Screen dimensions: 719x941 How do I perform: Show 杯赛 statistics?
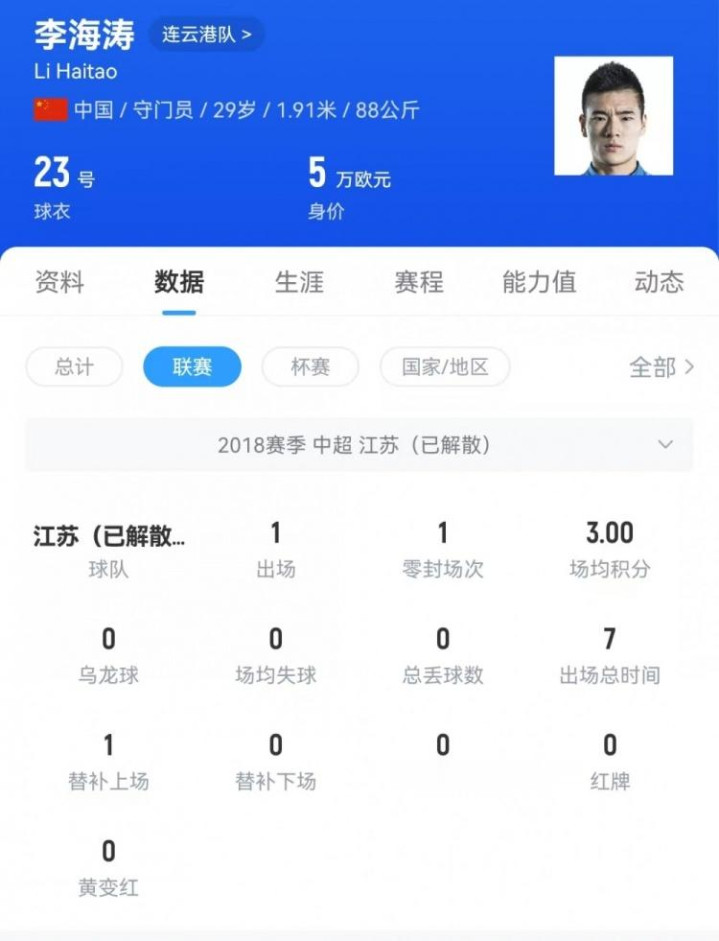click(310, 367)
